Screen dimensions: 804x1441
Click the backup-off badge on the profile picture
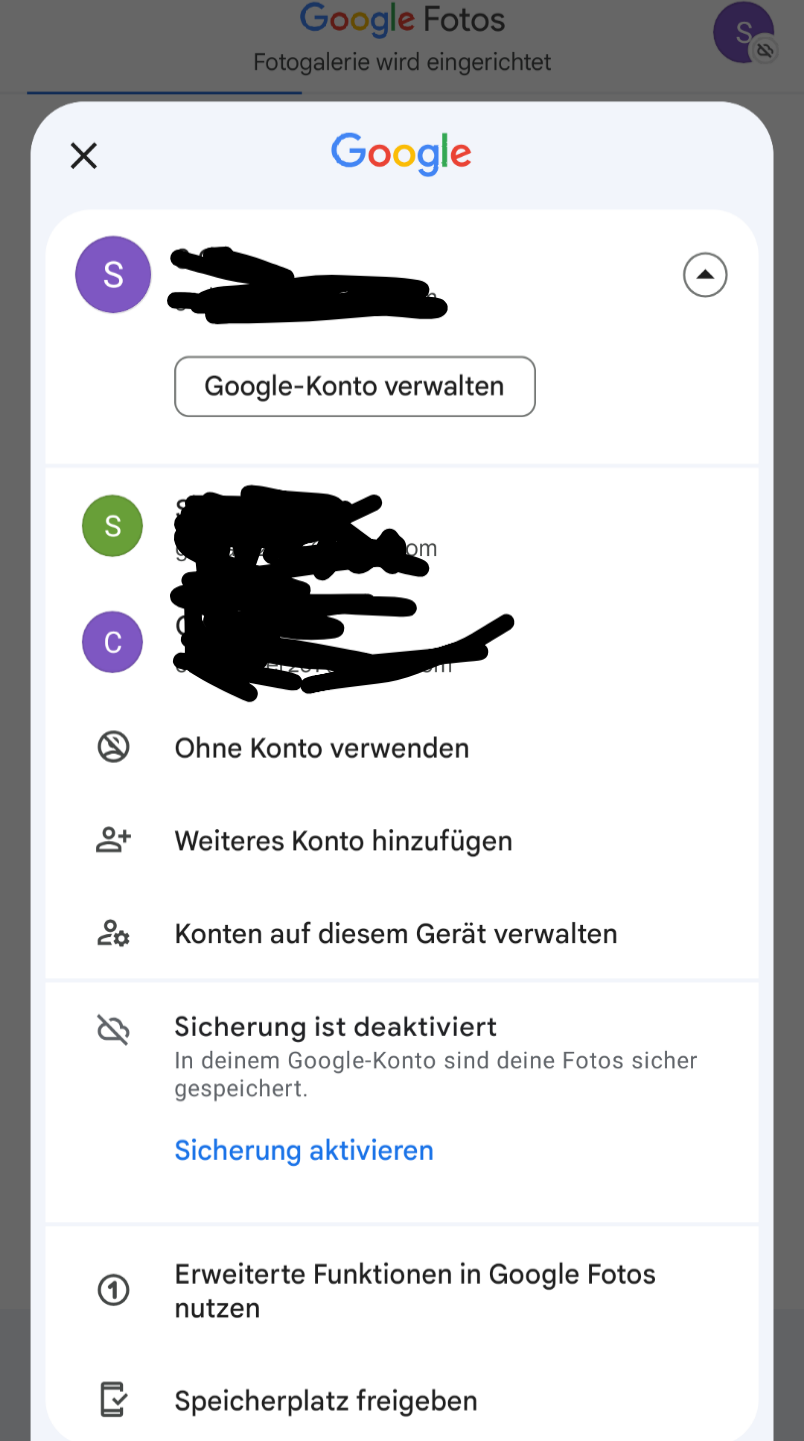(766, 49)
